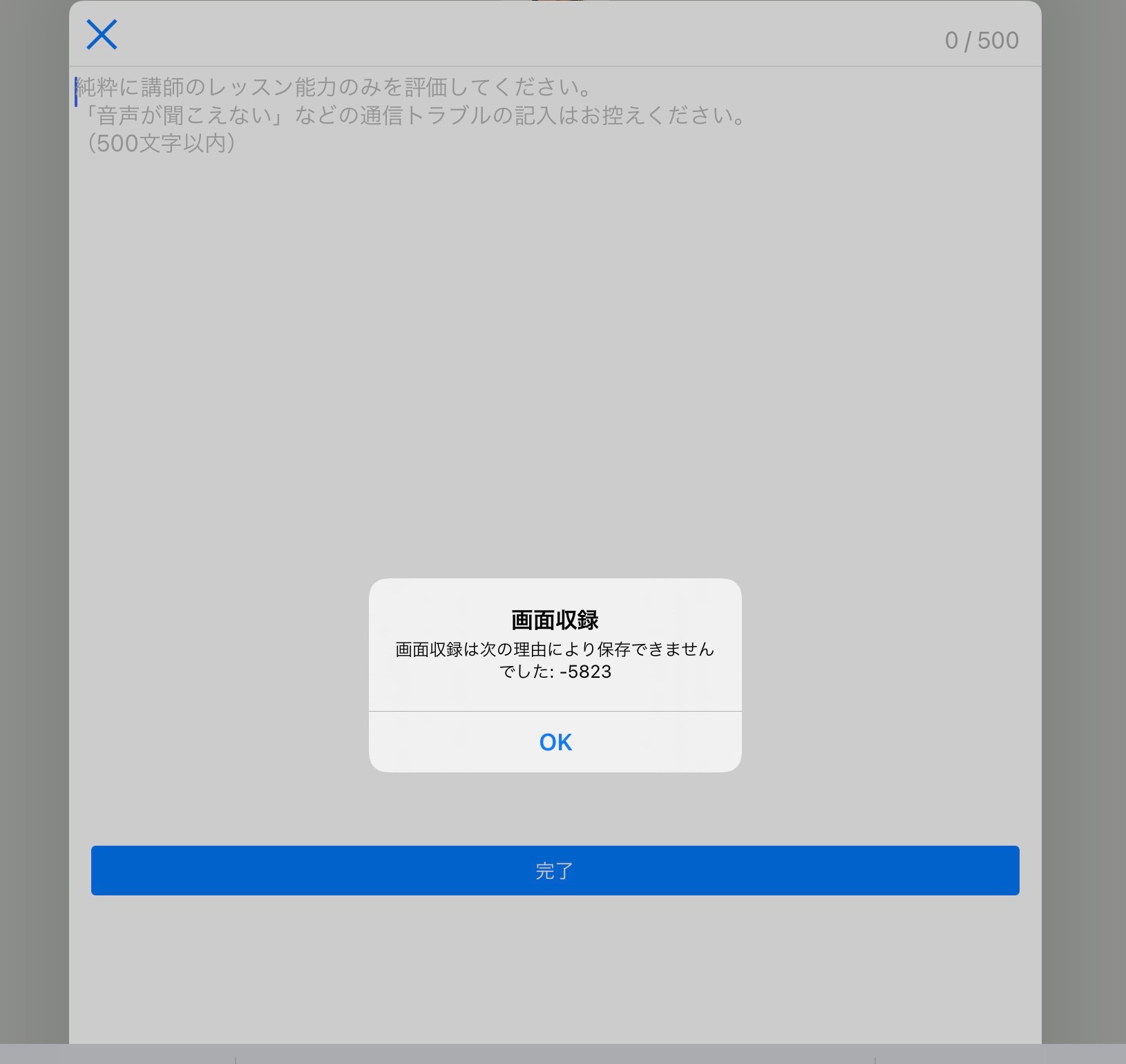1126x1064 pixels.
Task: Close the review form with the X
Action: [102, 35]
